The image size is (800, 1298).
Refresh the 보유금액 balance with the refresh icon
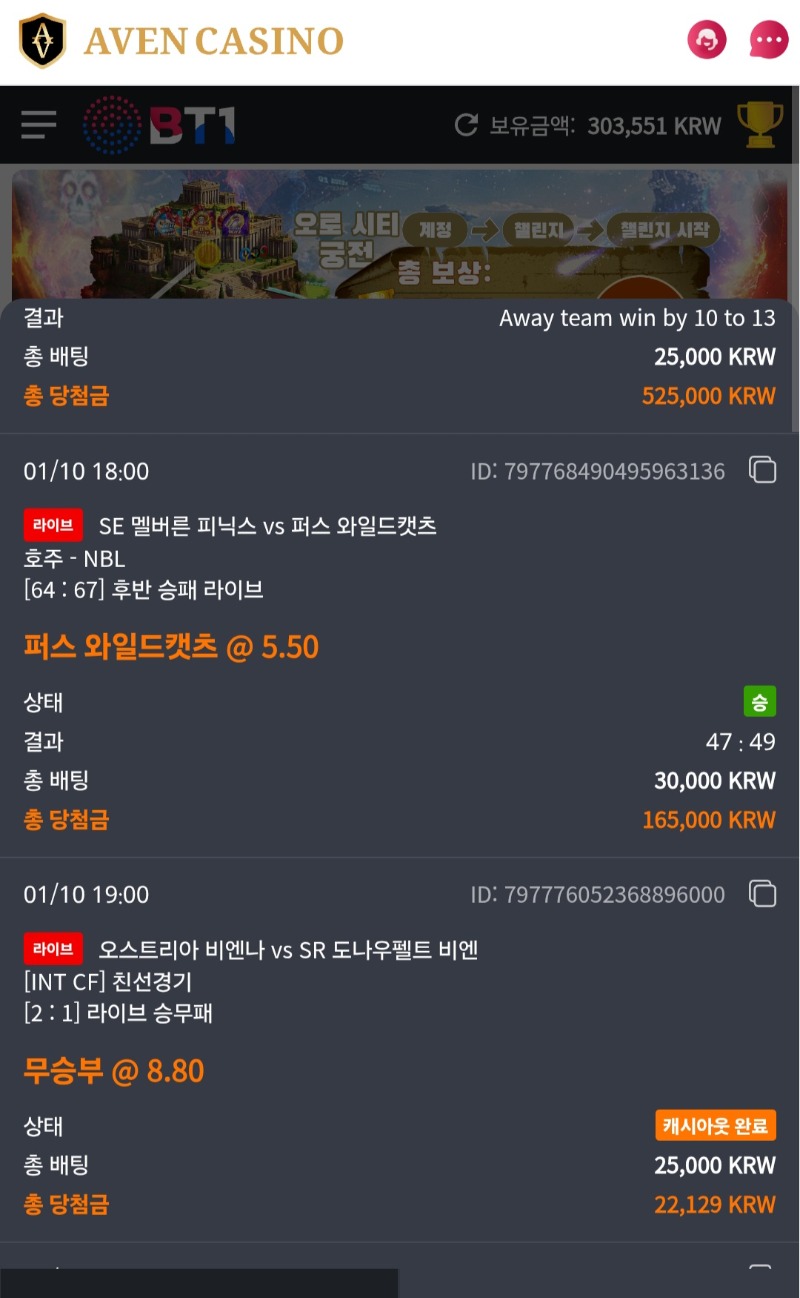[463, 124]
